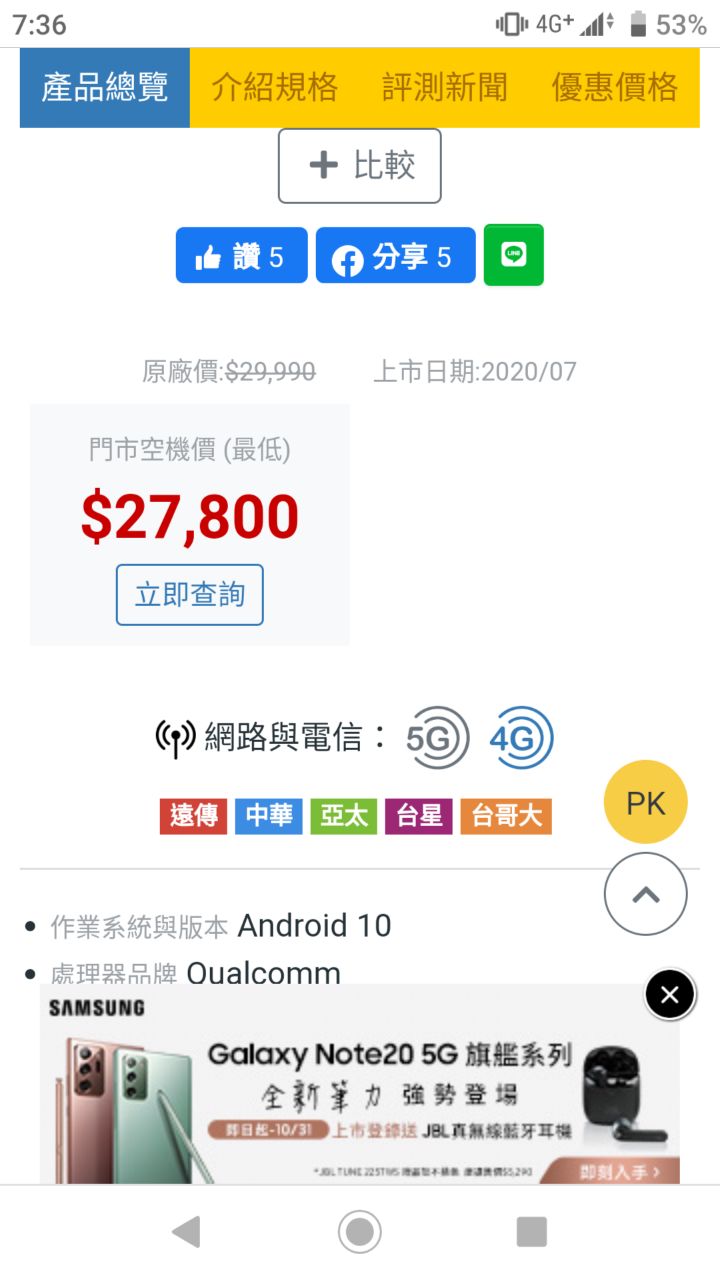The image size is (720, 1280).
Task: Open the yellow PK compare button
Action: point(645,803)
